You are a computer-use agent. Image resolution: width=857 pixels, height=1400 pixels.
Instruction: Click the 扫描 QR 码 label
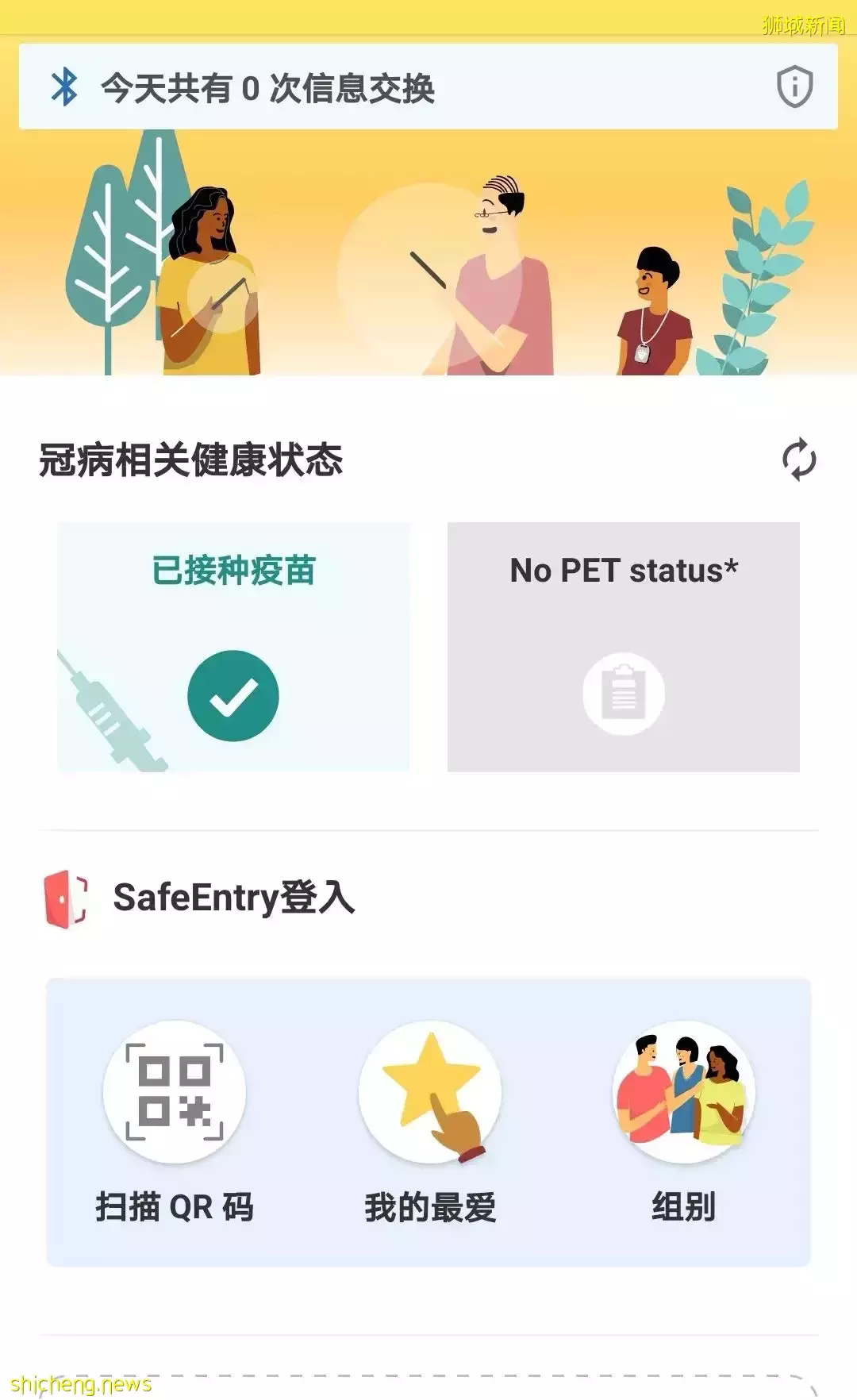point(175,1207)
